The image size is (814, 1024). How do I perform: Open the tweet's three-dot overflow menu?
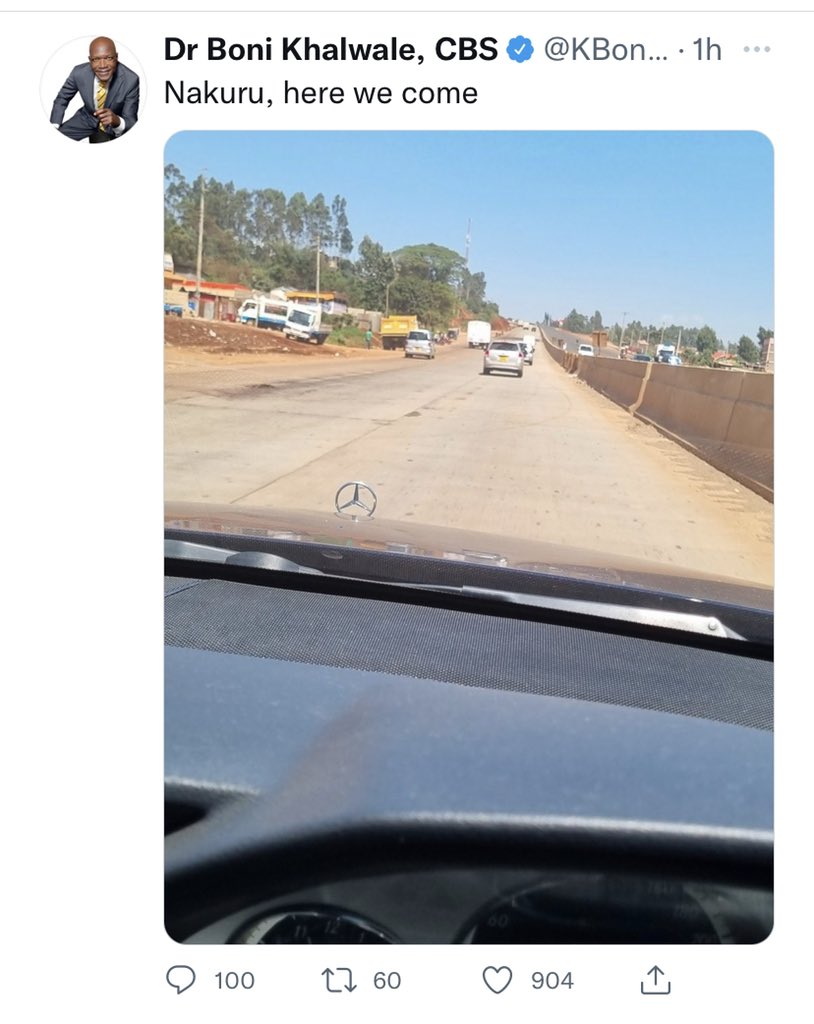pos(757,50)
